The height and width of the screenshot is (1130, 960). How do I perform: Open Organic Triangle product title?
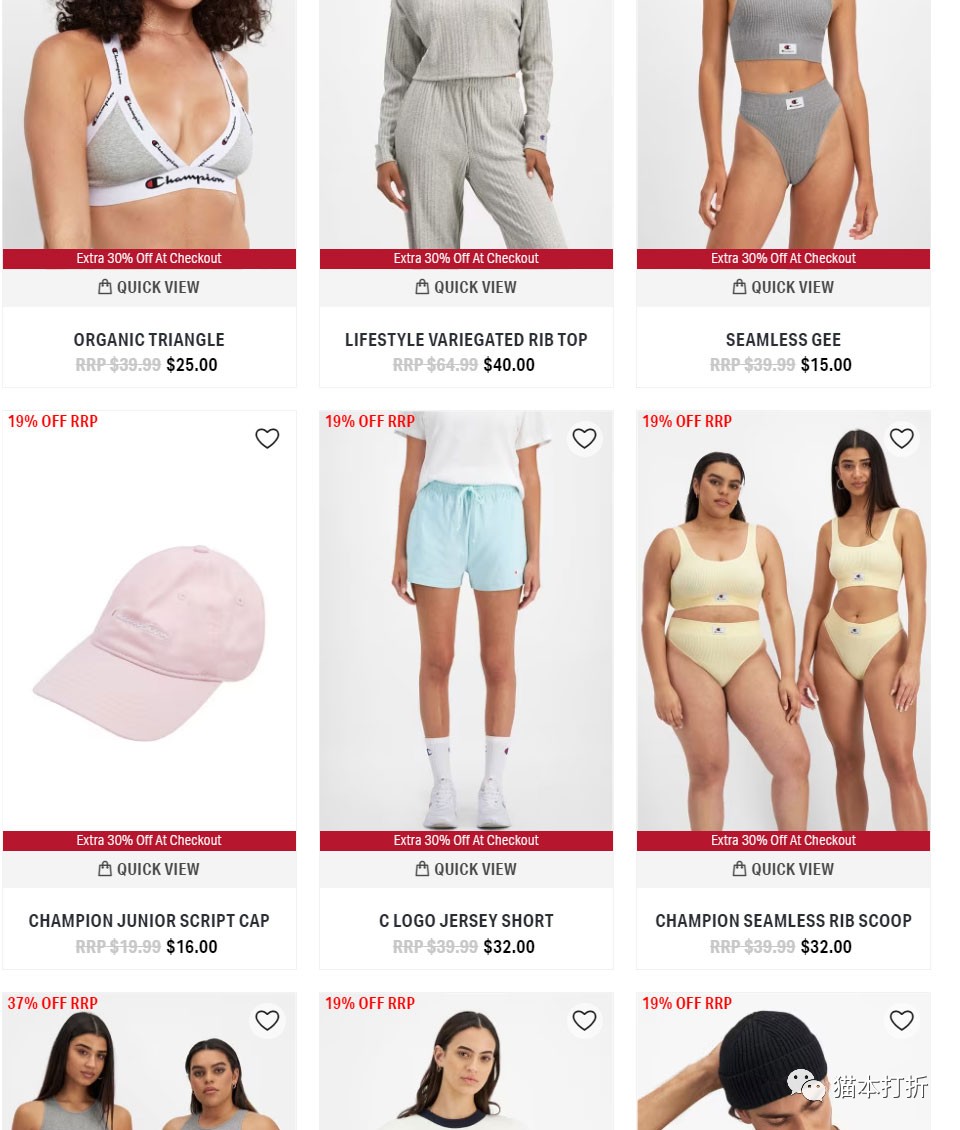(x=149, y=340)
